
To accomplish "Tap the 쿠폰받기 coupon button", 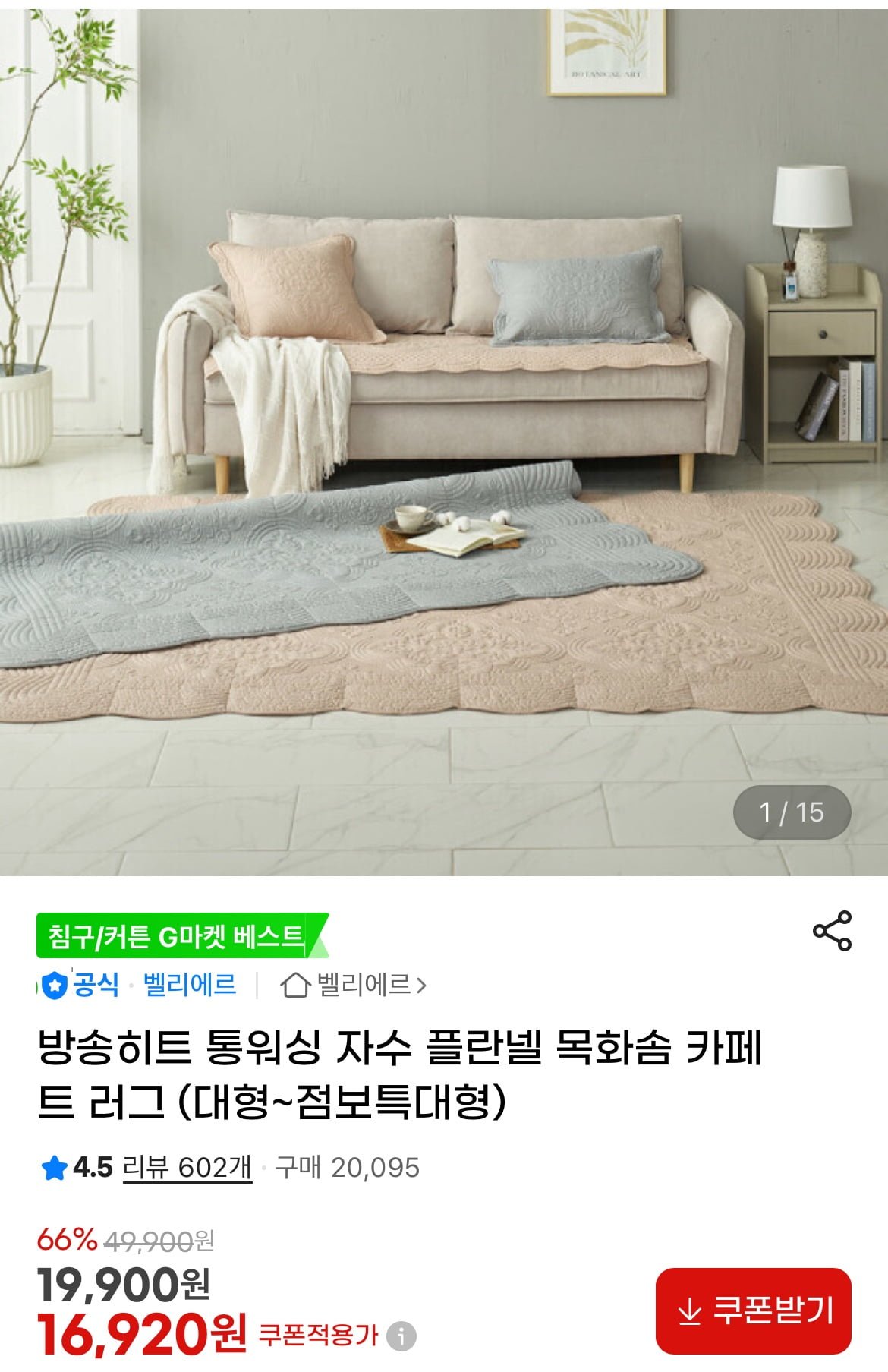I will point(754,1311).
